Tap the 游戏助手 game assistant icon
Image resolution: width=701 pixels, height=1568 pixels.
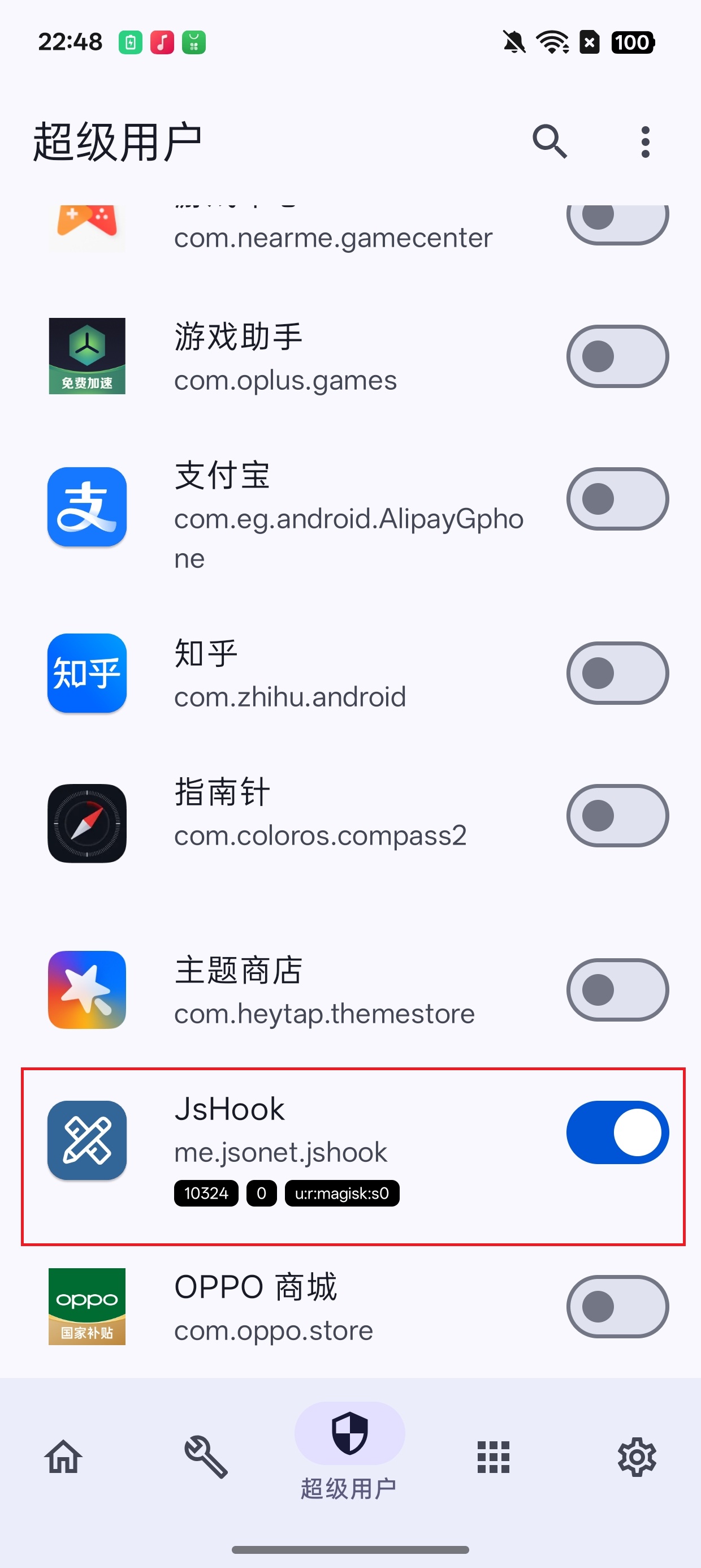coord(86,356)
